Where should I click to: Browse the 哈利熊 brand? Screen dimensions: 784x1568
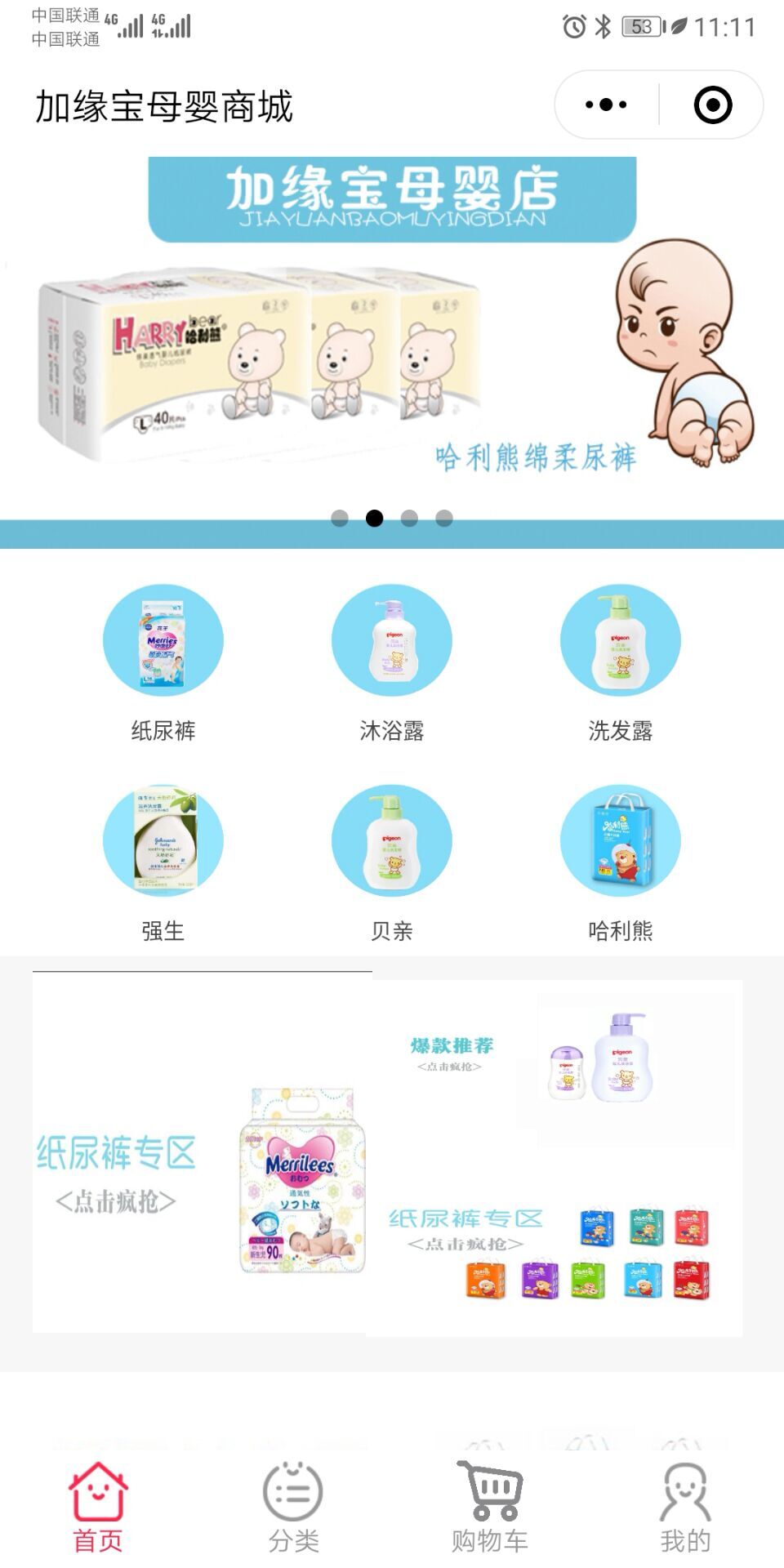coord(621,841)
